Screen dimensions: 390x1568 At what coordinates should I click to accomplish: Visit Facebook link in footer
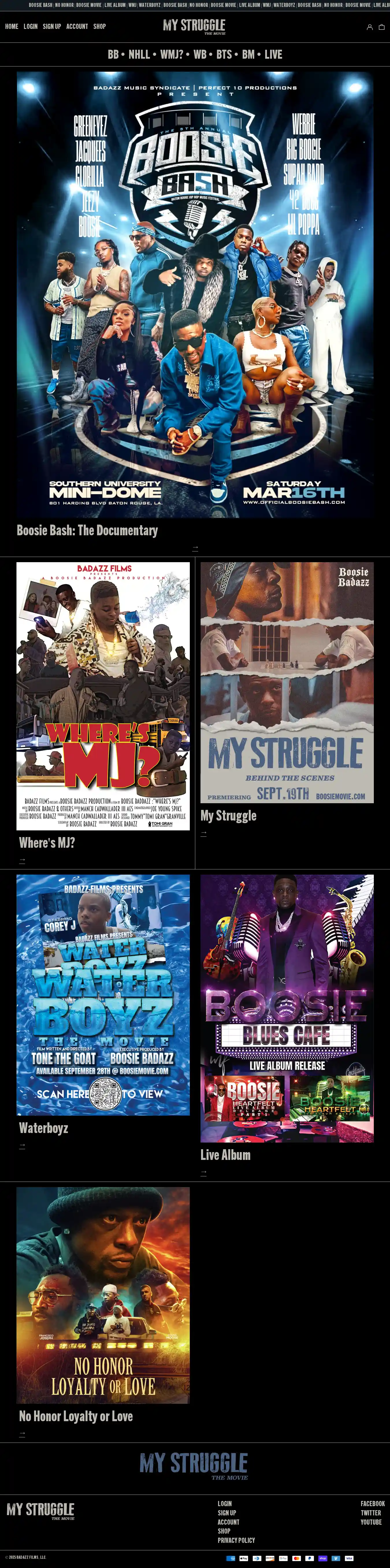[372, 1504]
